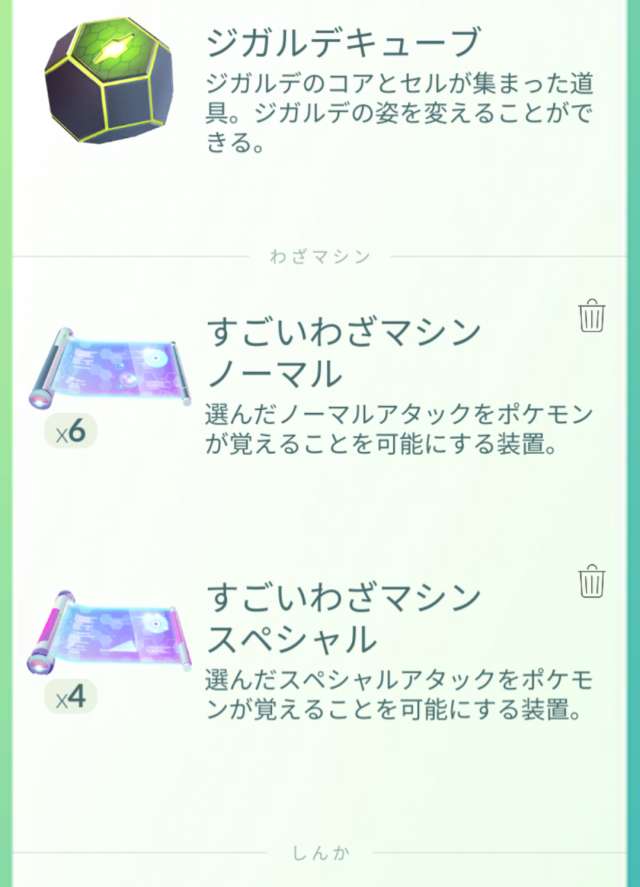This screenshot has height=887, width=640.
Task: Discard すごいわざマシン ノーマル with trash icon
Action: click(591, 316)
